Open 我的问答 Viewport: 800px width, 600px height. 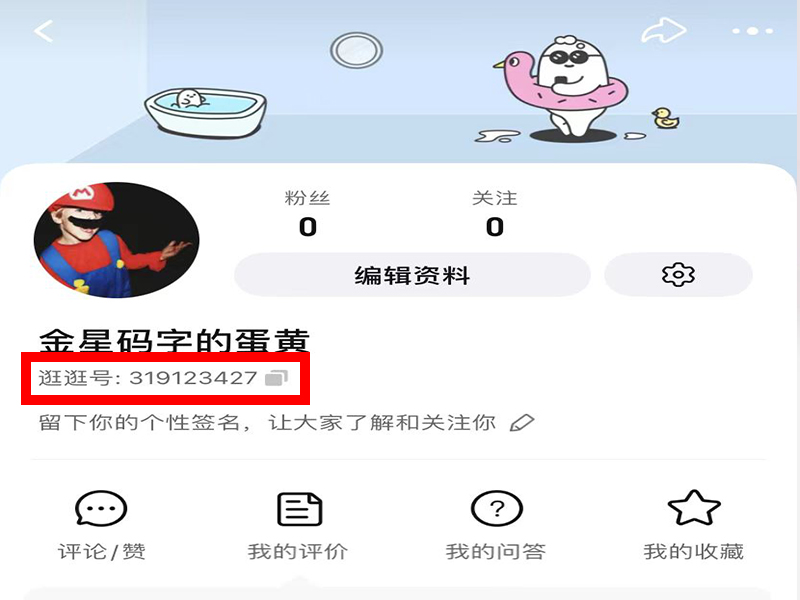pos(496,525)
